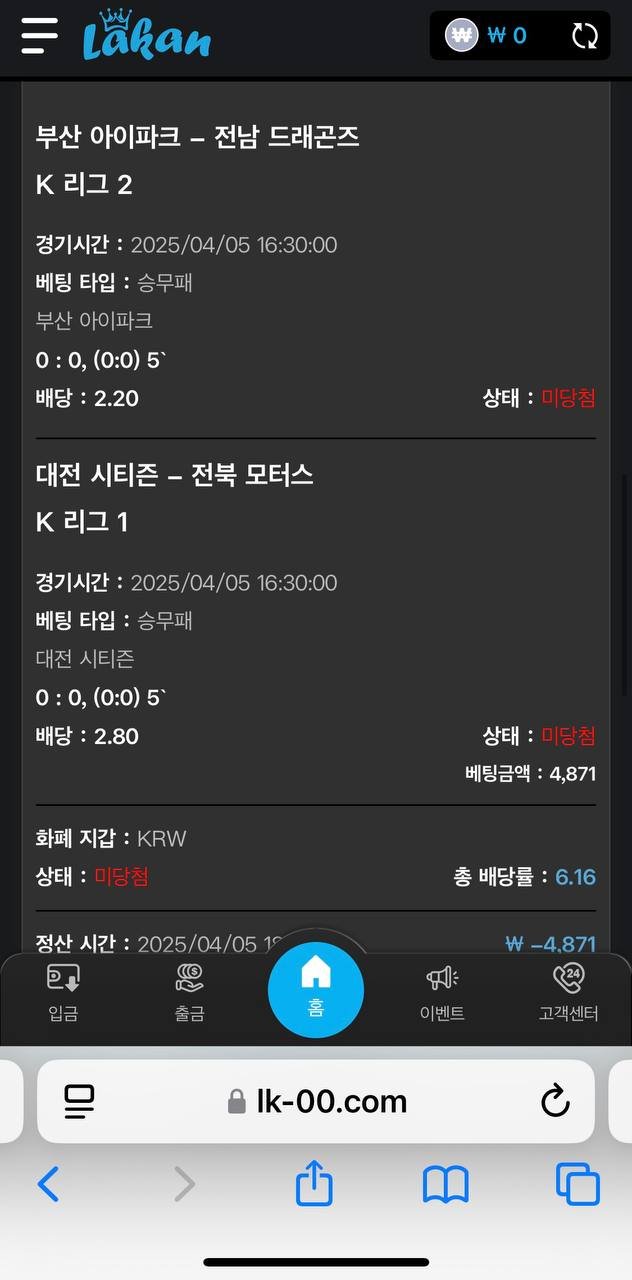Image resolution: width=632 pixels, height=1280 pixels.
Task: Open the hamburger menu
Action: point(40,36)
